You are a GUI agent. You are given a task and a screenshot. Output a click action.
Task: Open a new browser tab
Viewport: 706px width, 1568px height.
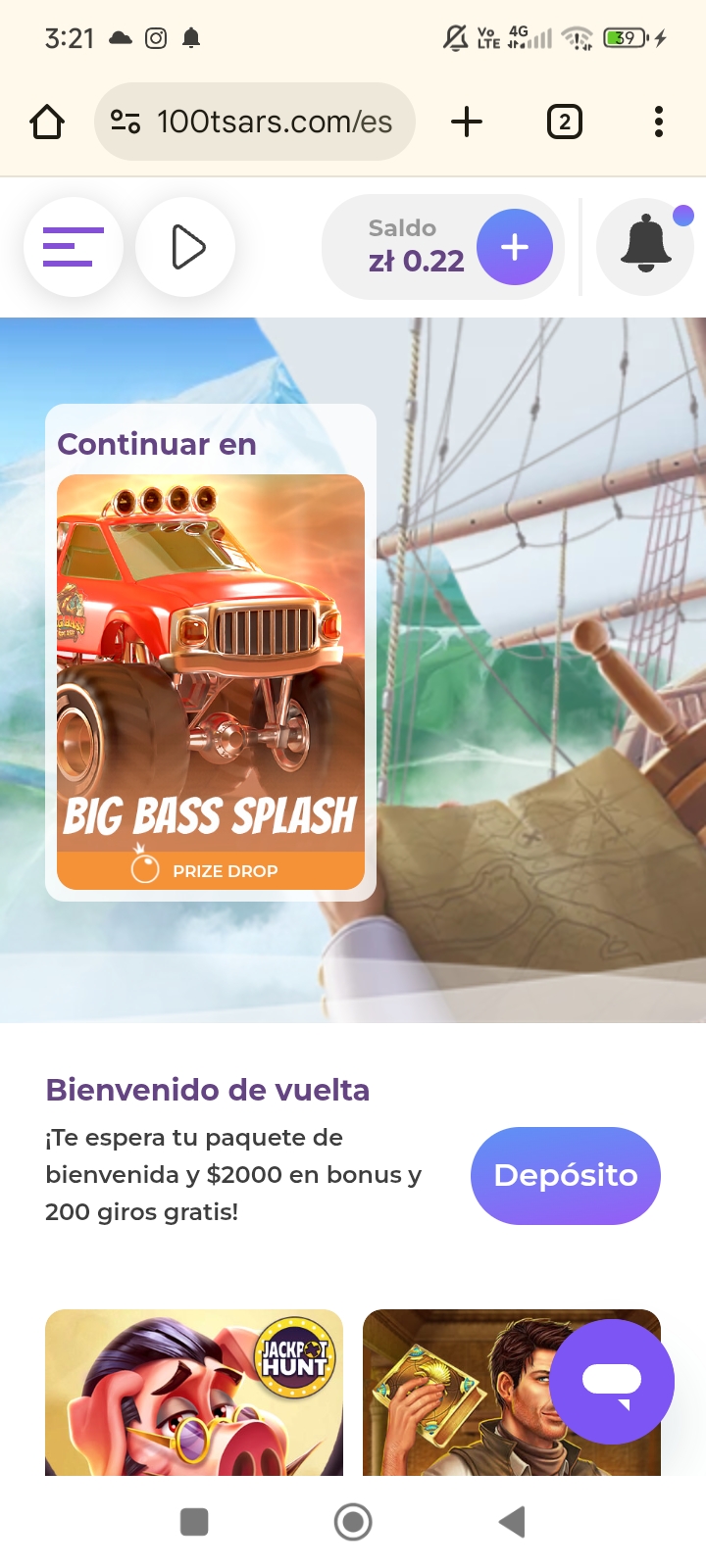pyautogui.click(x=467, y=122)
